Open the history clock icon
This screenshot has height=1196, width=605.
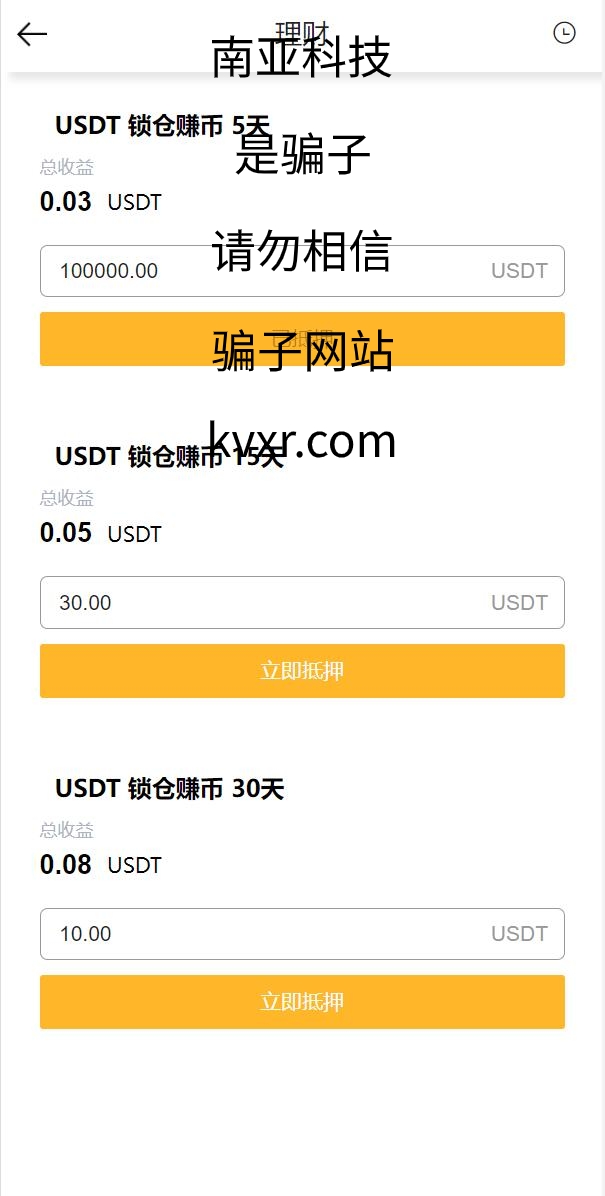[564, 33]
